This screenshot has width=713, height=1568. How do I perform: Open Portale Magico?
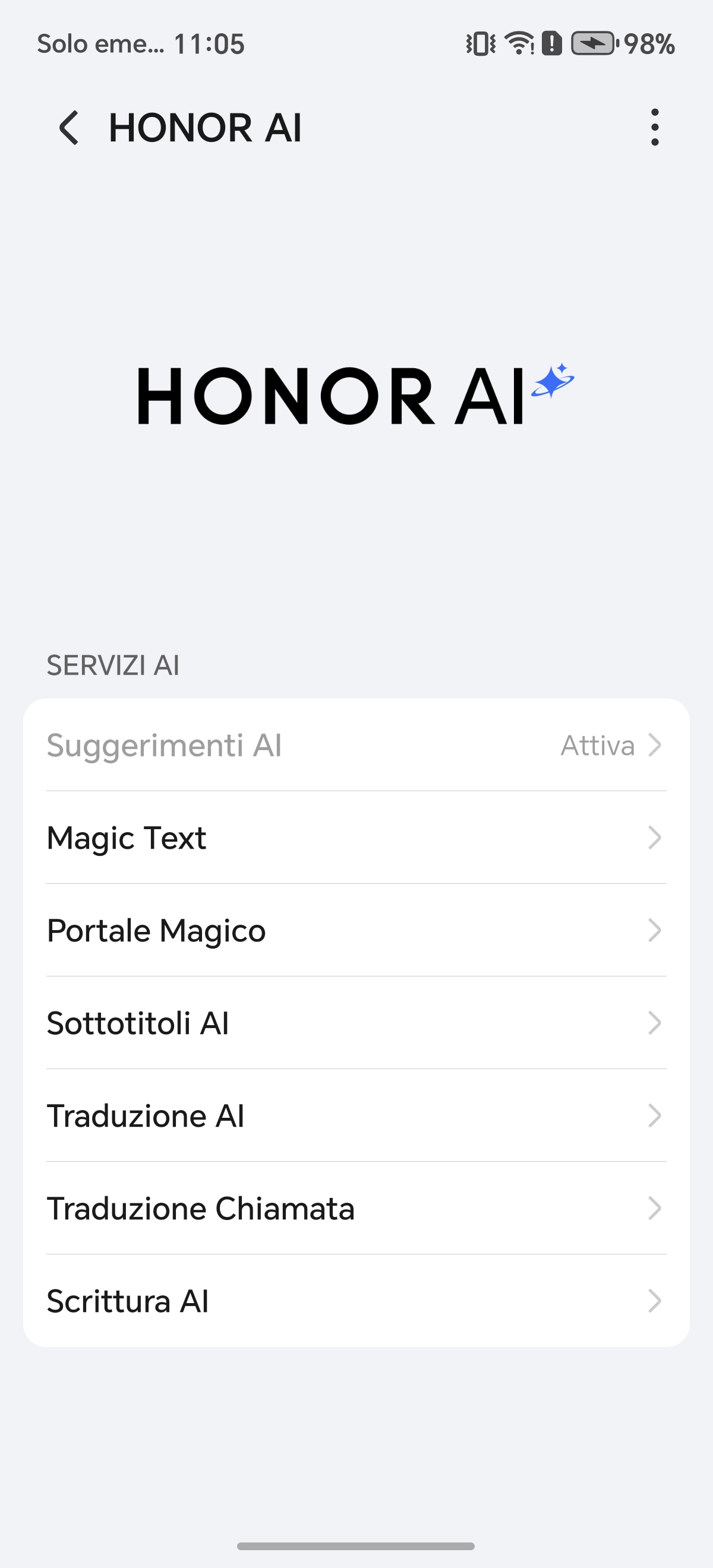tap(356, 930)
